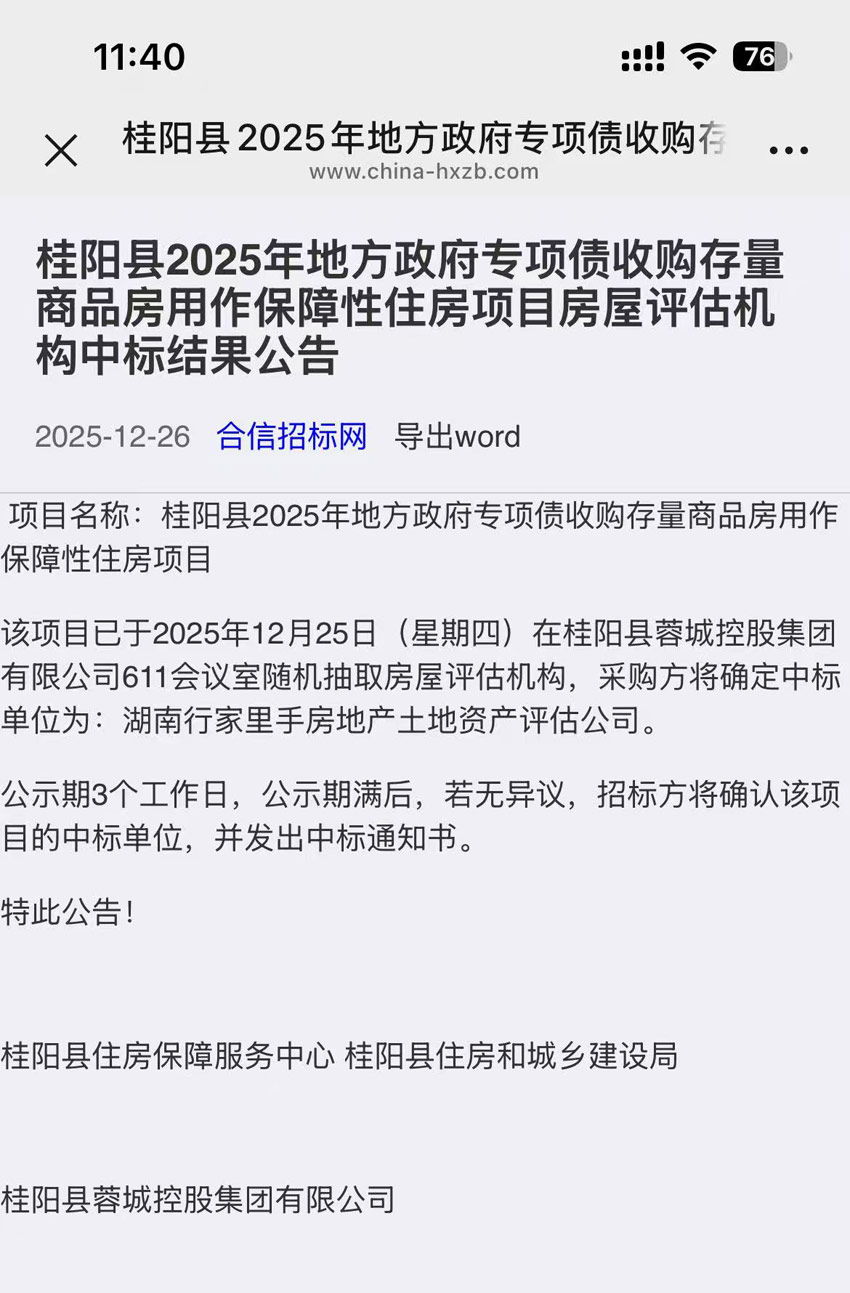Close the in-app browser page
Image resolution: width=850 pixels, height=1293 pixels.
[61, 151]
